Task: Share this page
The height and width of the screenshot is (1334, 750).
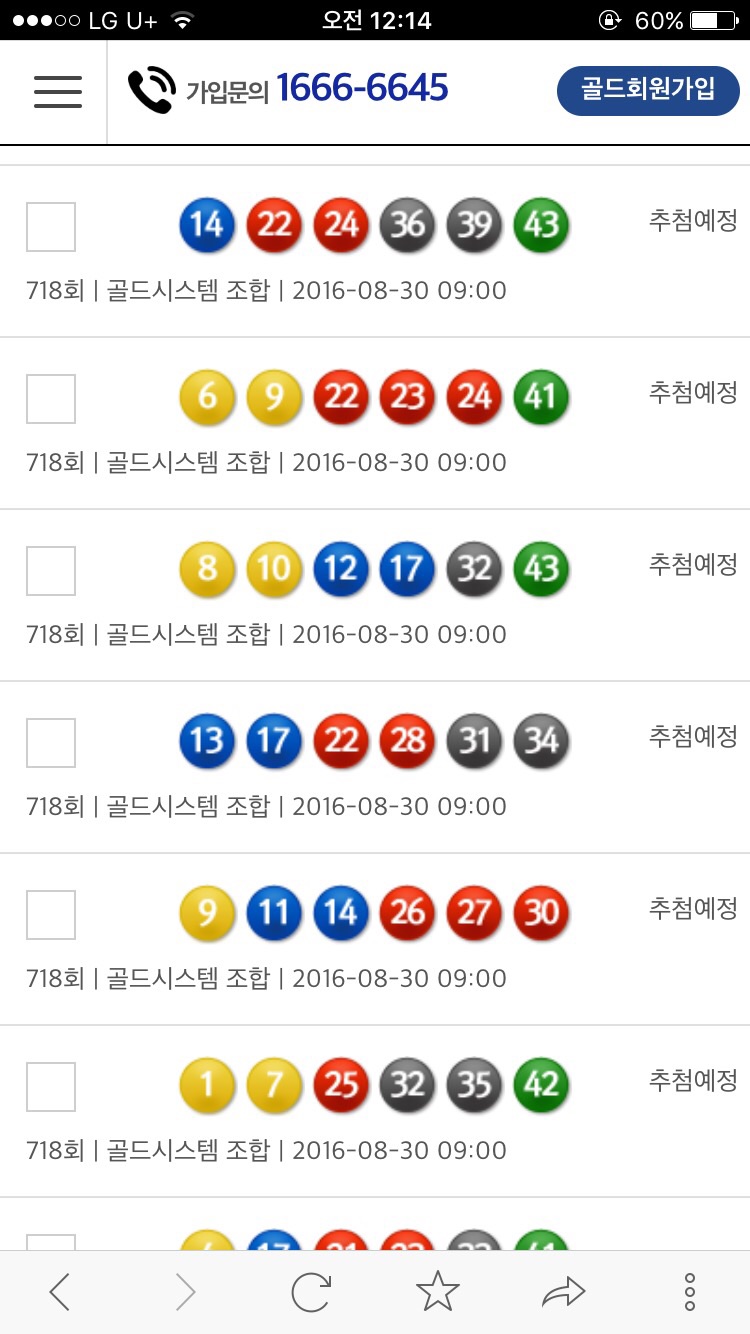Action: (x=563, y=1293)
